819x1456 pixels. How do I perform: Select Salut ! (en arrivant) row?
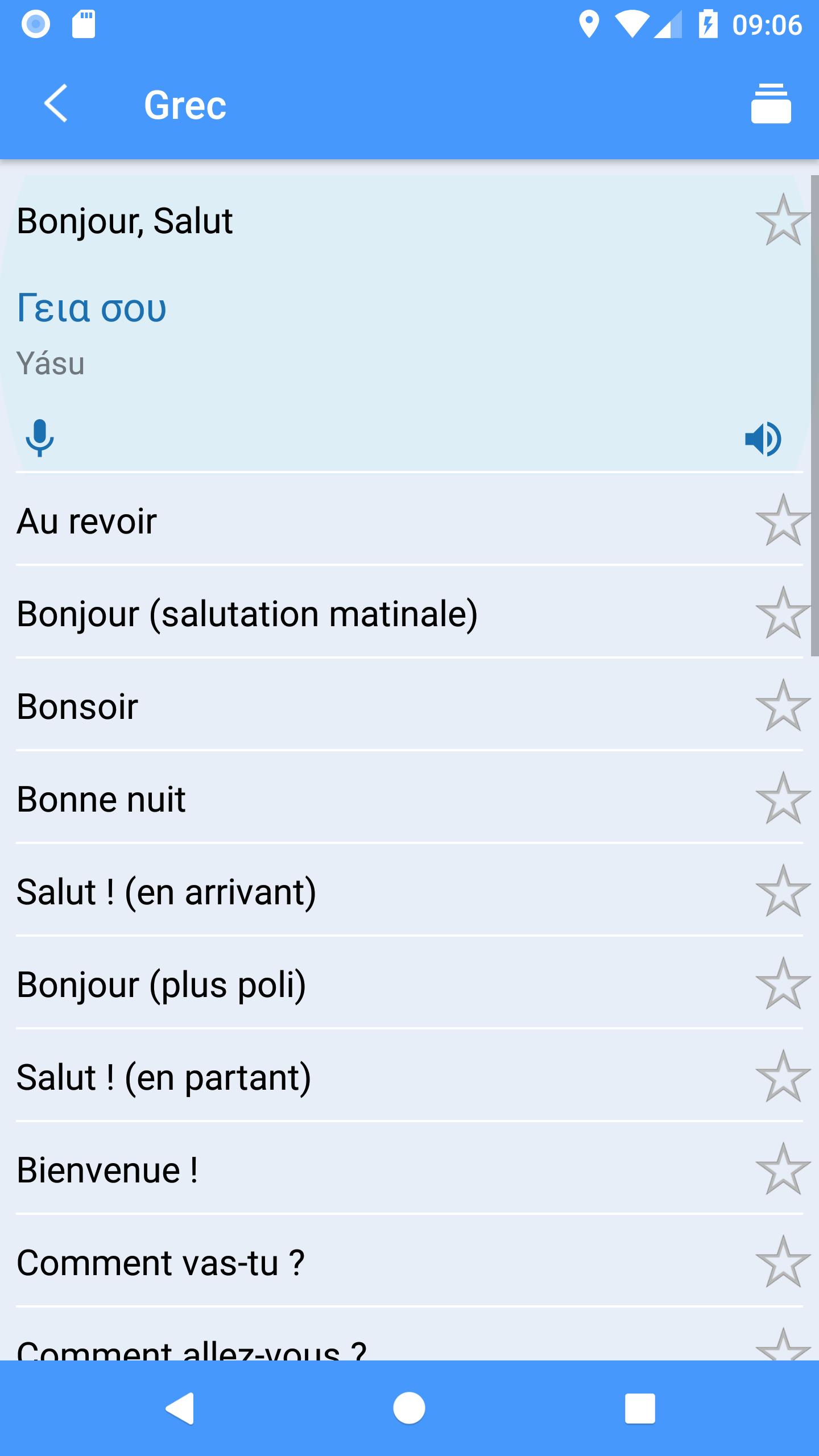point(409,891)
